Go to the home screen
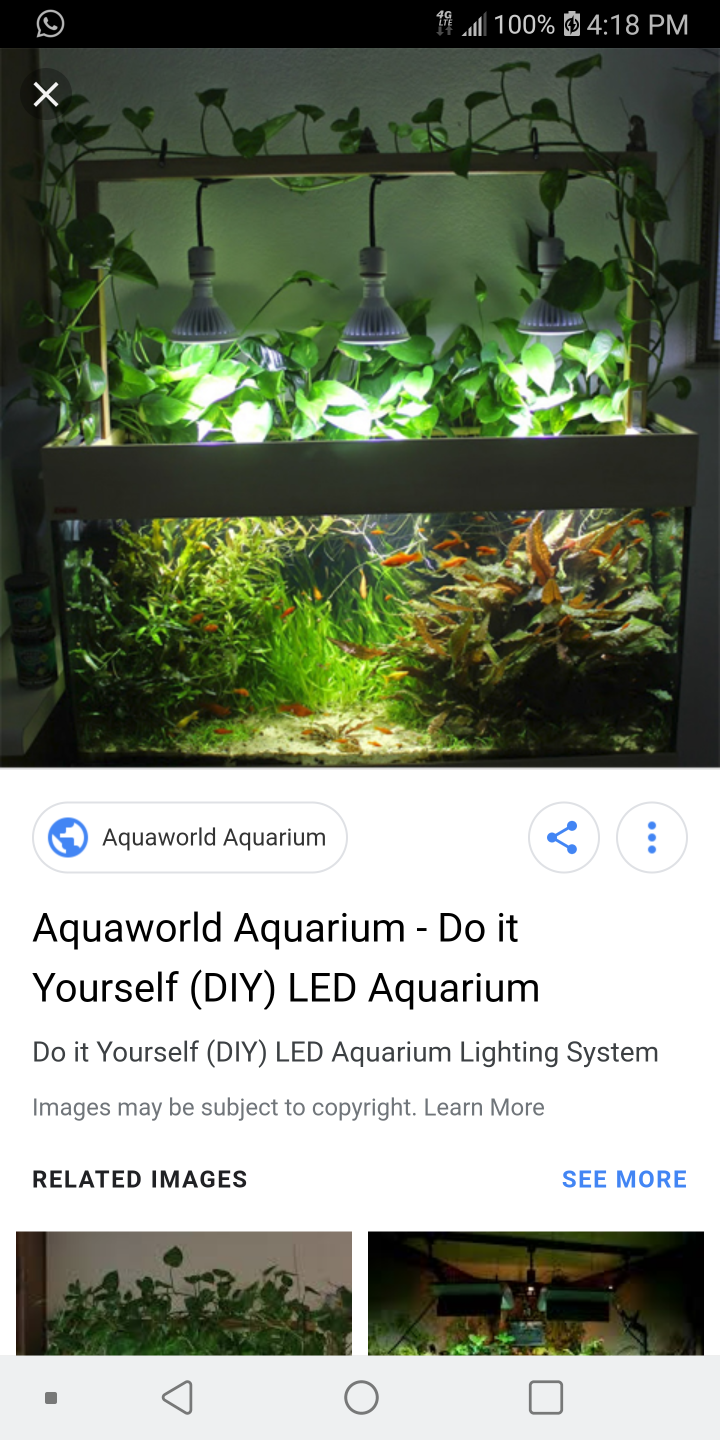The height and width of the screenshot is (1440, 720). (361, 1397)
